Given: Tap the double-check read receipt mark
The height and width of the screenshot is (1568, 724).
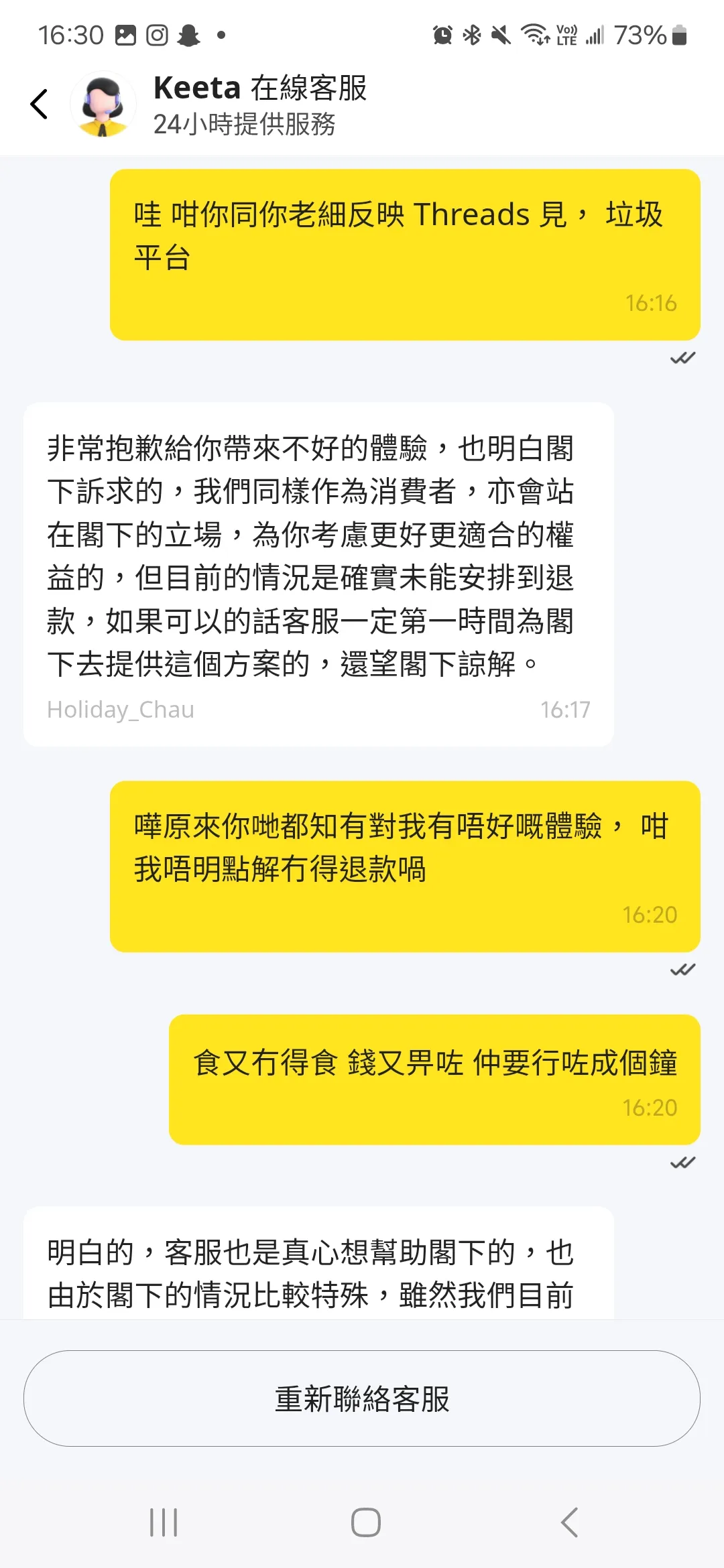Looking at the screenshot, I should (x=683, y=358).
